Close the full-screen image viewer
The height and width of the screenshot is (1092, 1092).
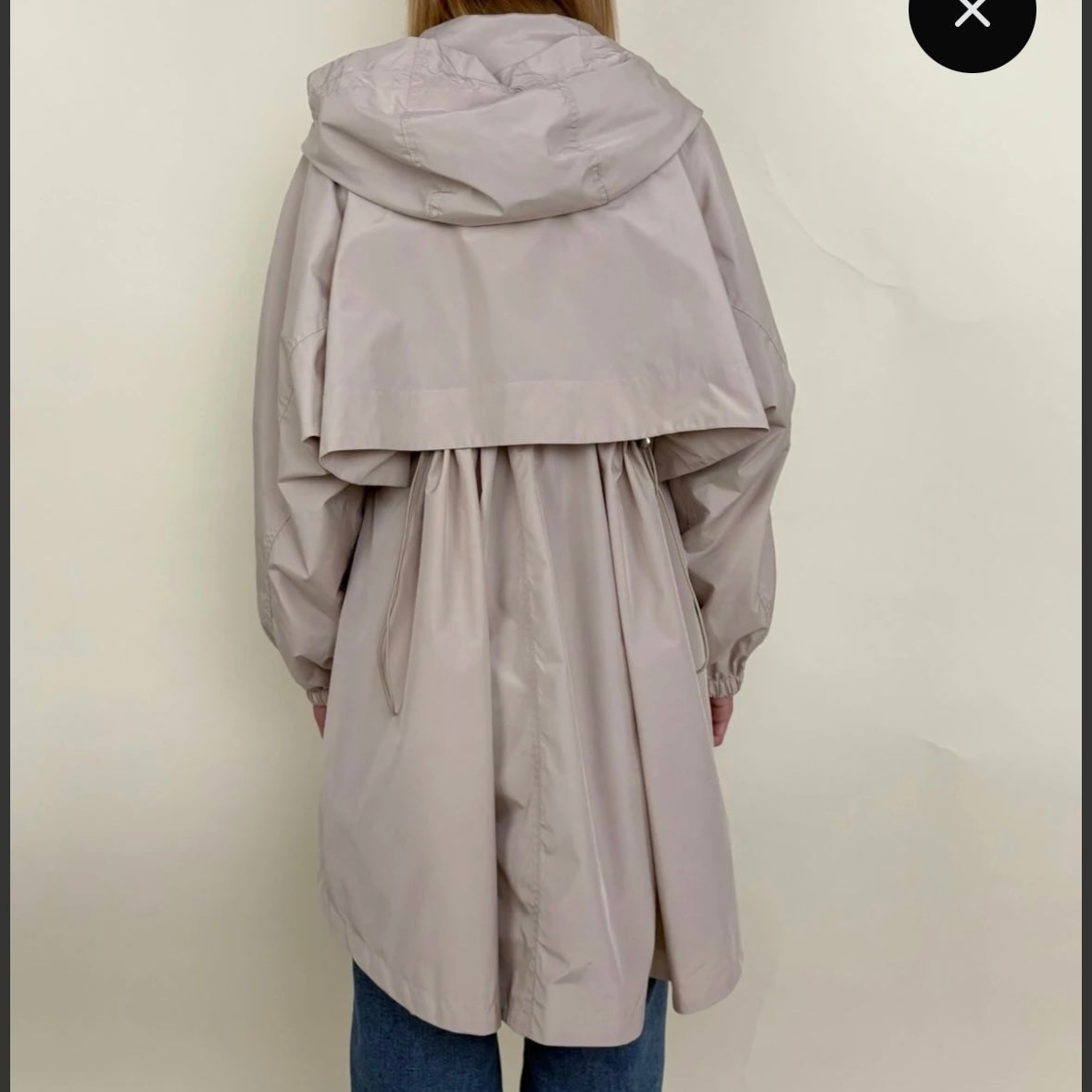click(972, 15)
